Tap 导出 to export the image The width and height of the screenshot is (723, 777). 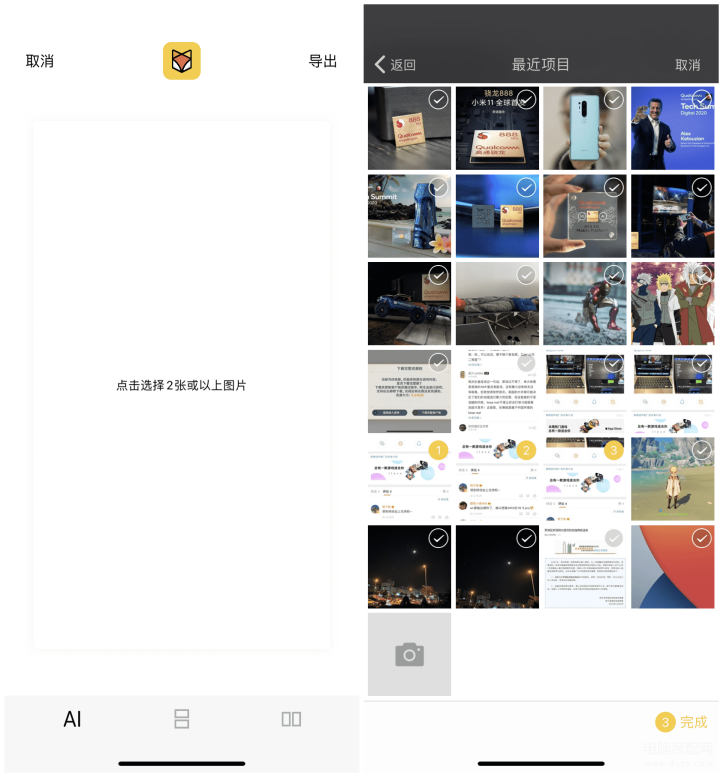322,61
